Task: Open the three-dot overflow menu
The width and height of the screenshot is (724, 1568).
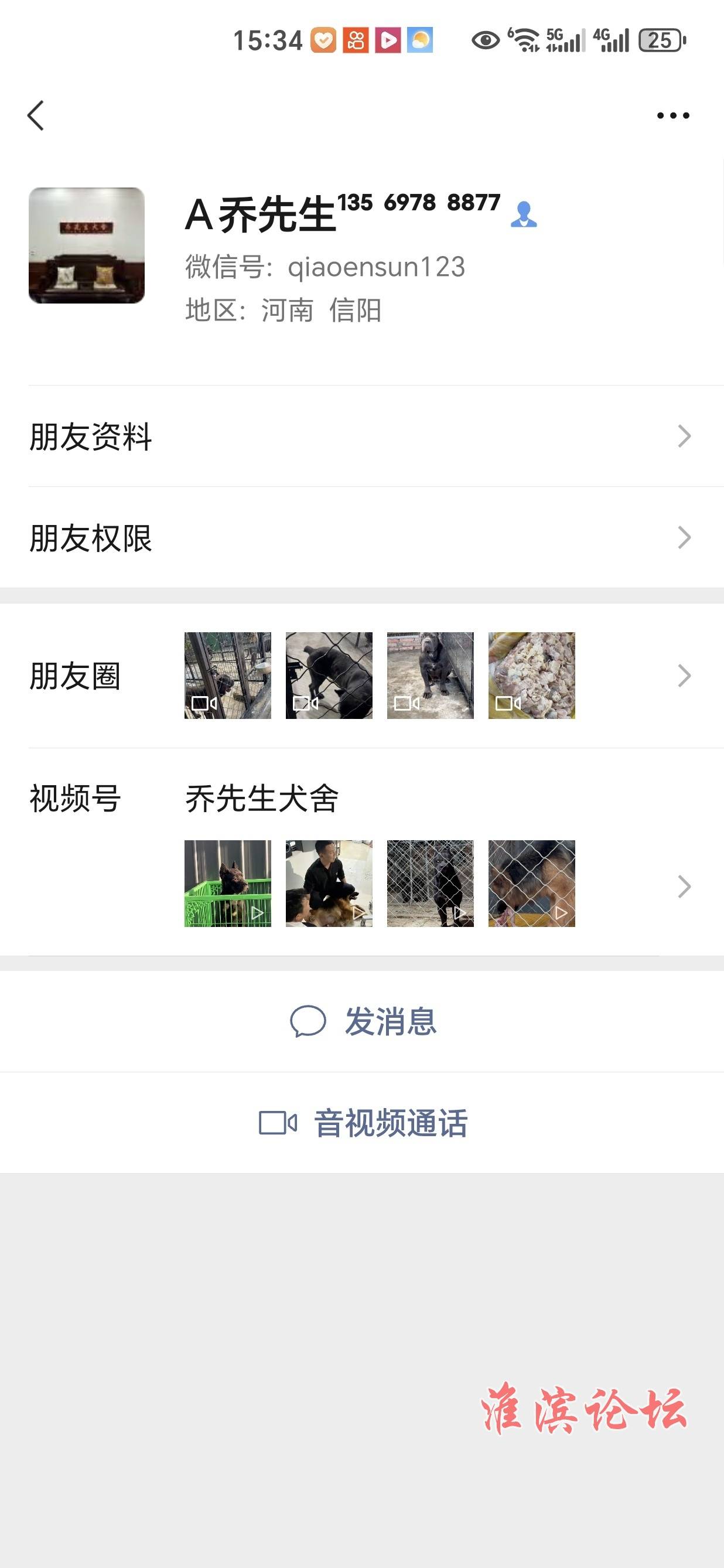Action: tap(673, 115)
